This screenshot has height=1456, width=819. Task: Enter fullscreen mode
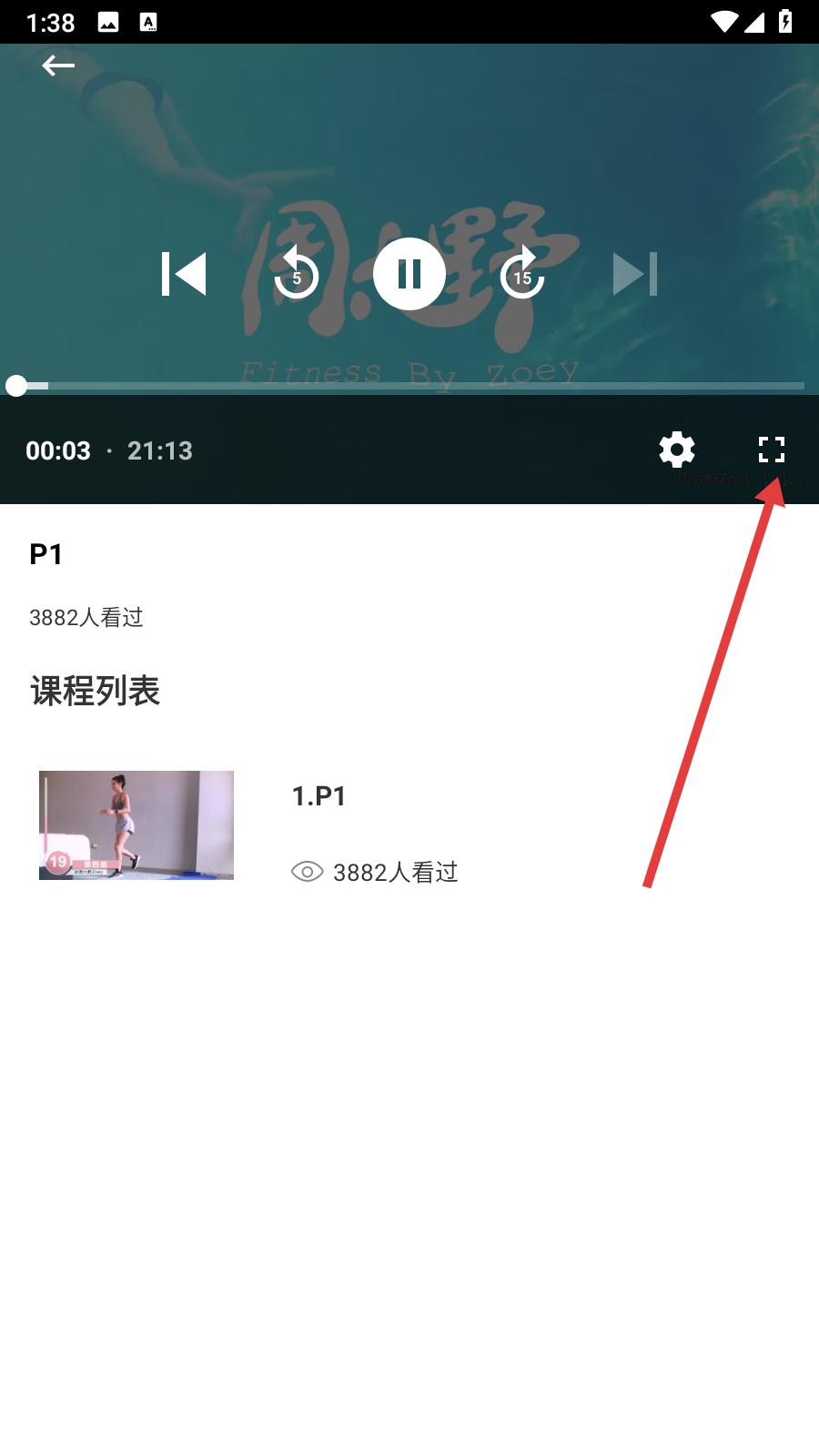pyautogui.click(x=772, y=450)
